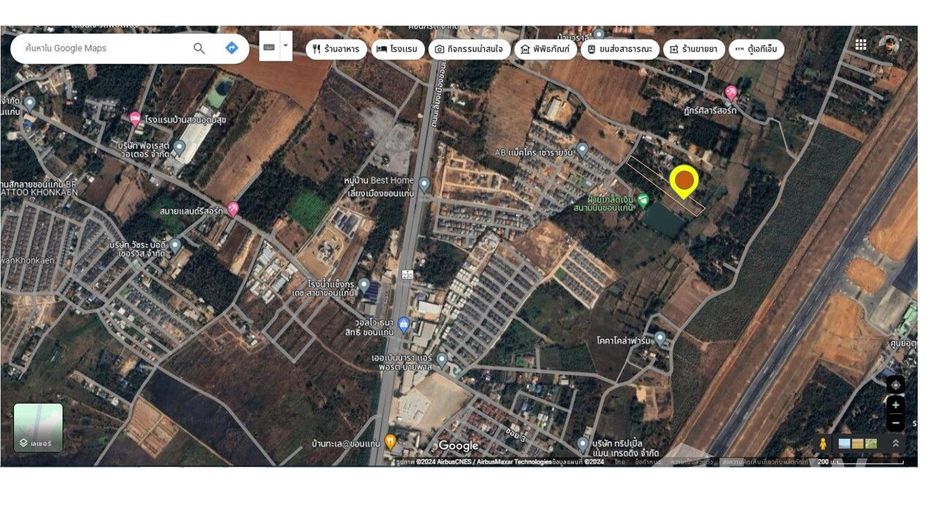Viewport: 936px width, 505px height.
Task: Zoom in with the plus button
Action: pos(895,405)
